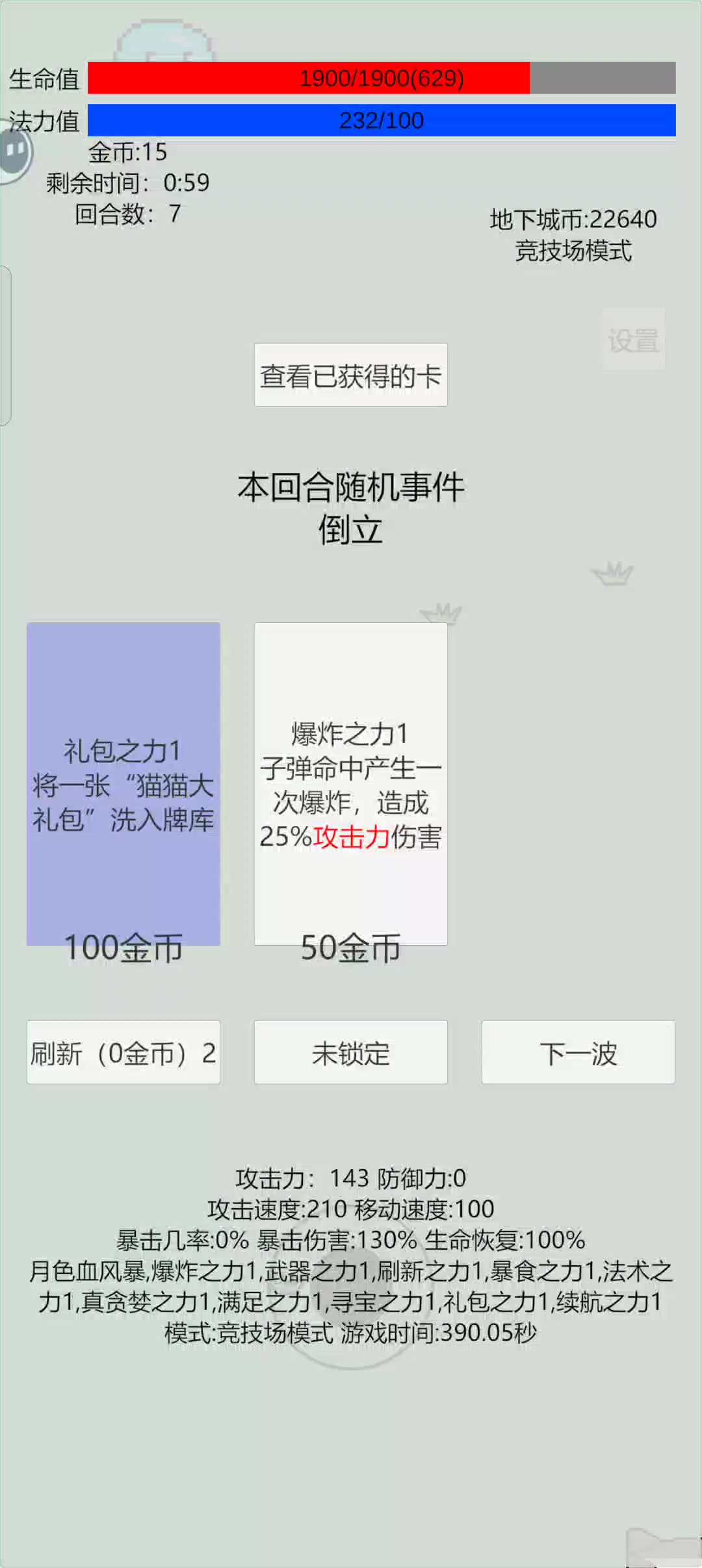This screenshot has height=1568, width=702.
Task: Tap 刷新 (0金币) to refresh cards
Action: click(x=123, y=1052)
